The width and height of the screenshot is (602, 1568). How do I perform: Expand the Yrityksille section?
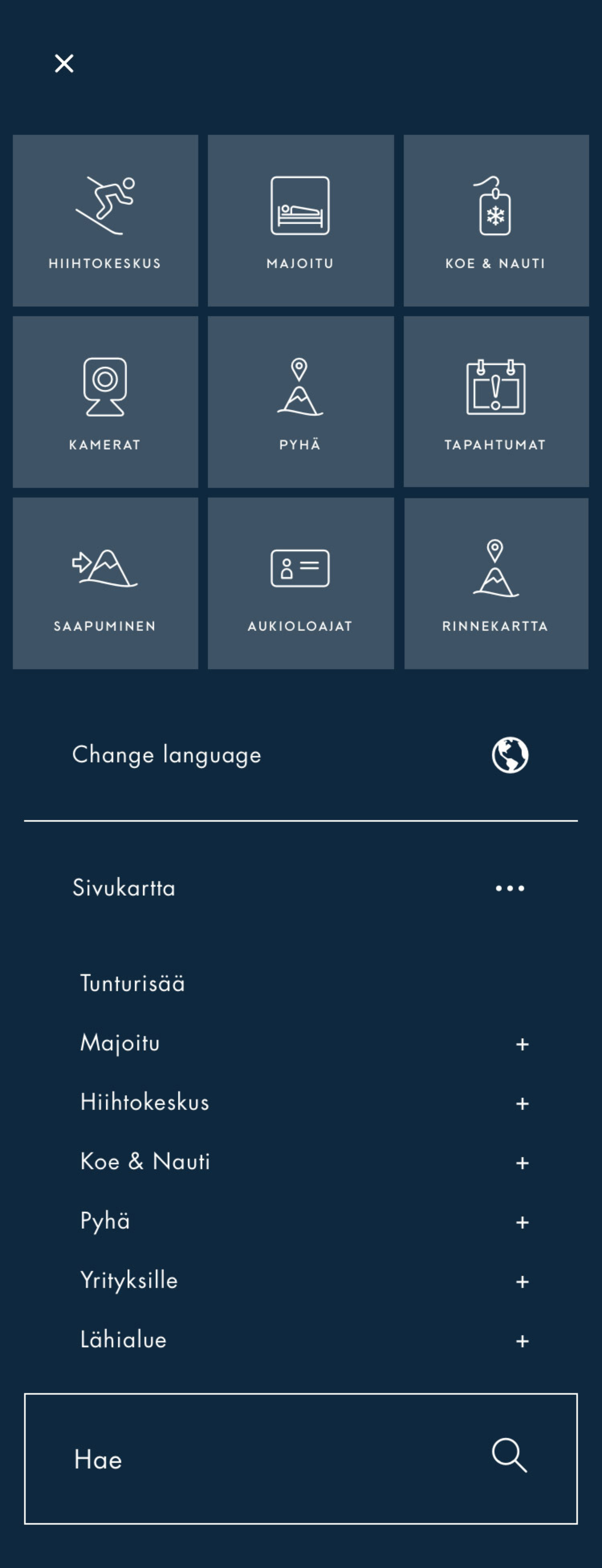(522, 1282)
